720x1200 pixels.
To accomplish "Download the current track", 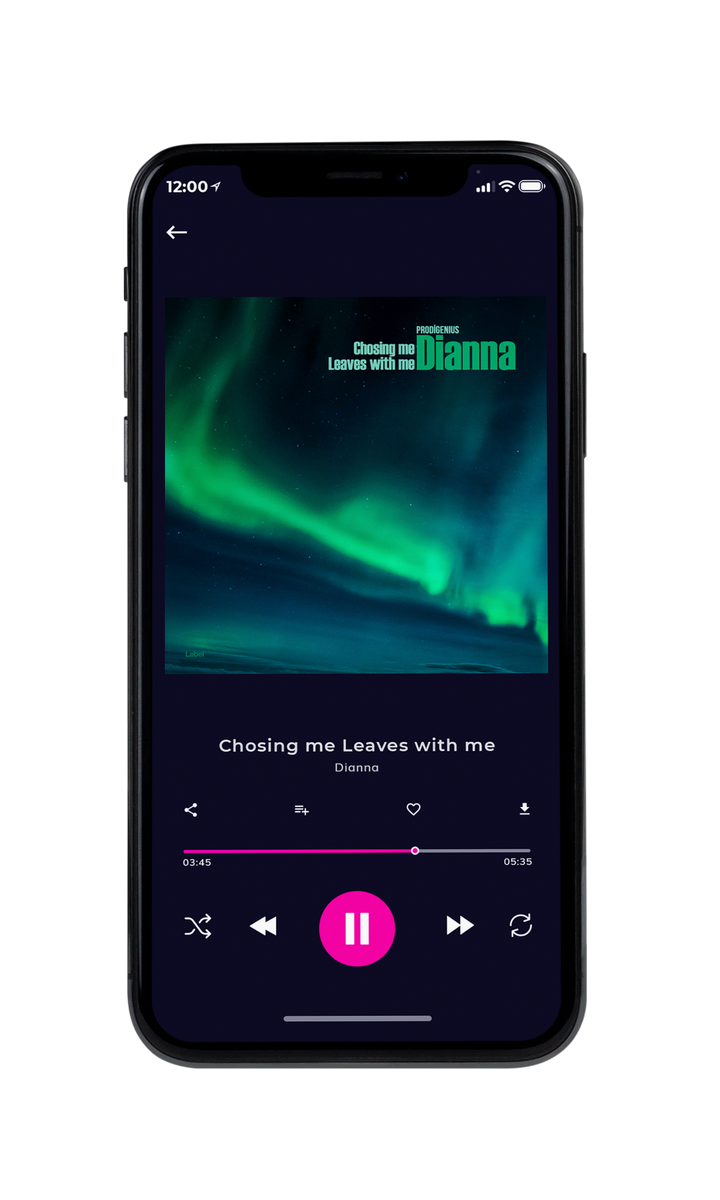I will pyautogui.click(x=524, y=809).
